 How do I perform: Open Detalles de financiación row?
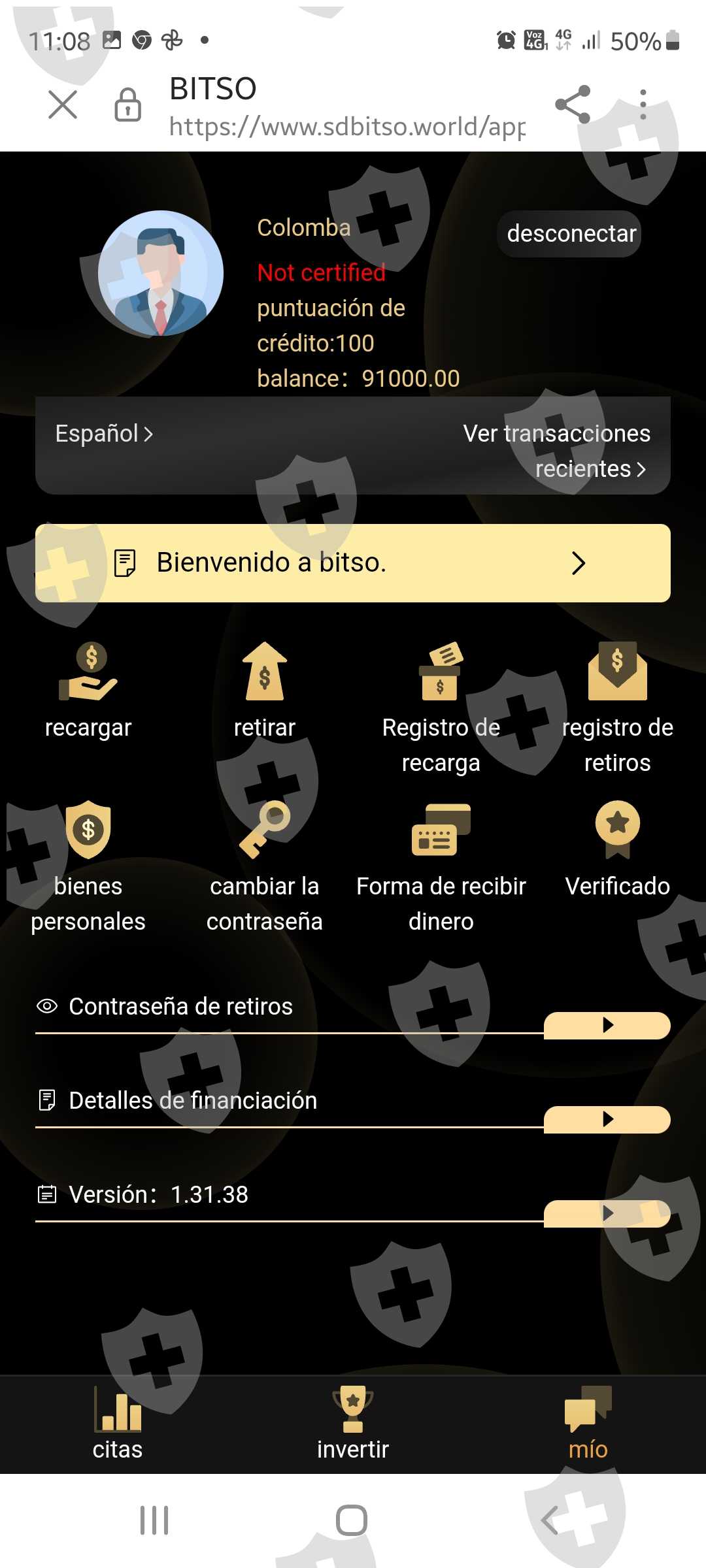point(607,1119)
